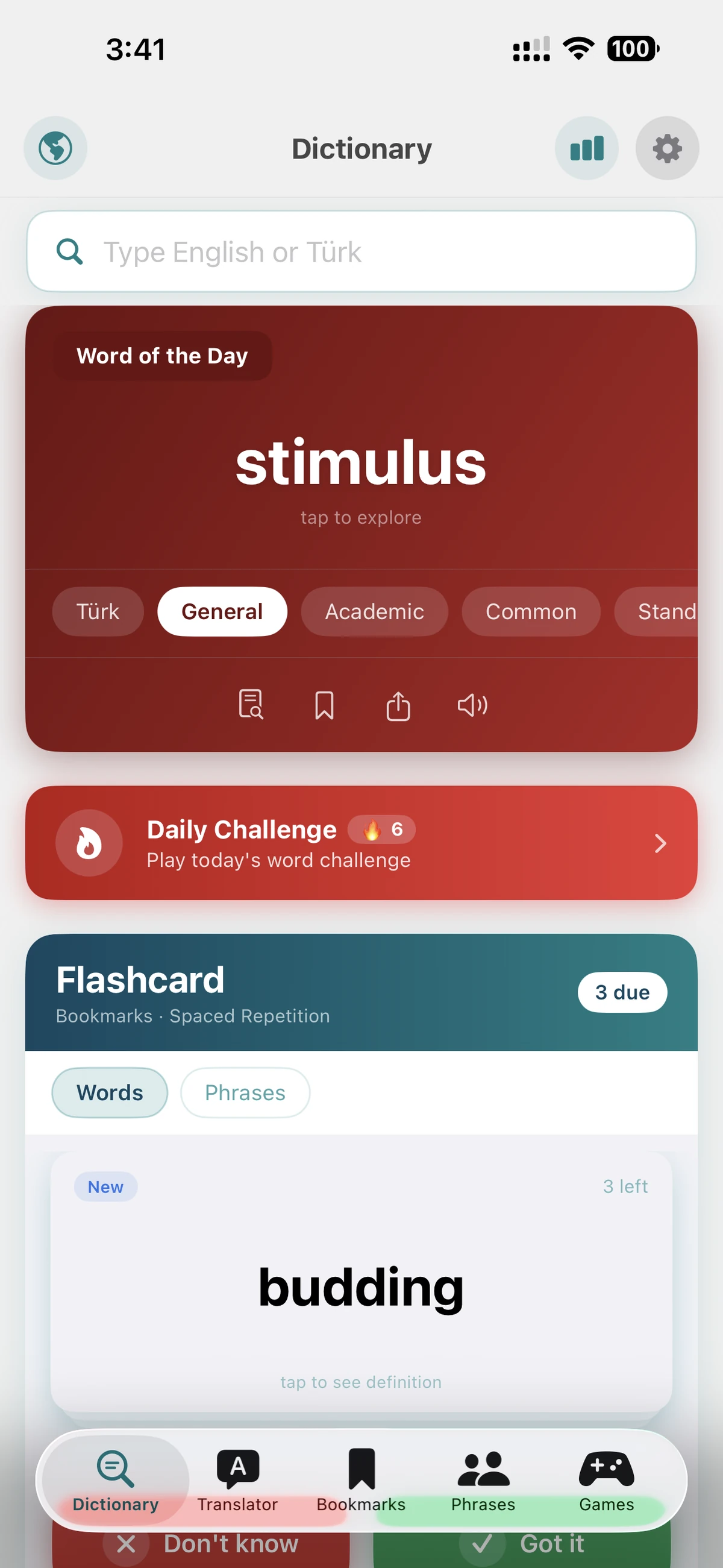Screen dimensions: 723x1568
Task: Switch to the Translator tab
Action: 237,1479
